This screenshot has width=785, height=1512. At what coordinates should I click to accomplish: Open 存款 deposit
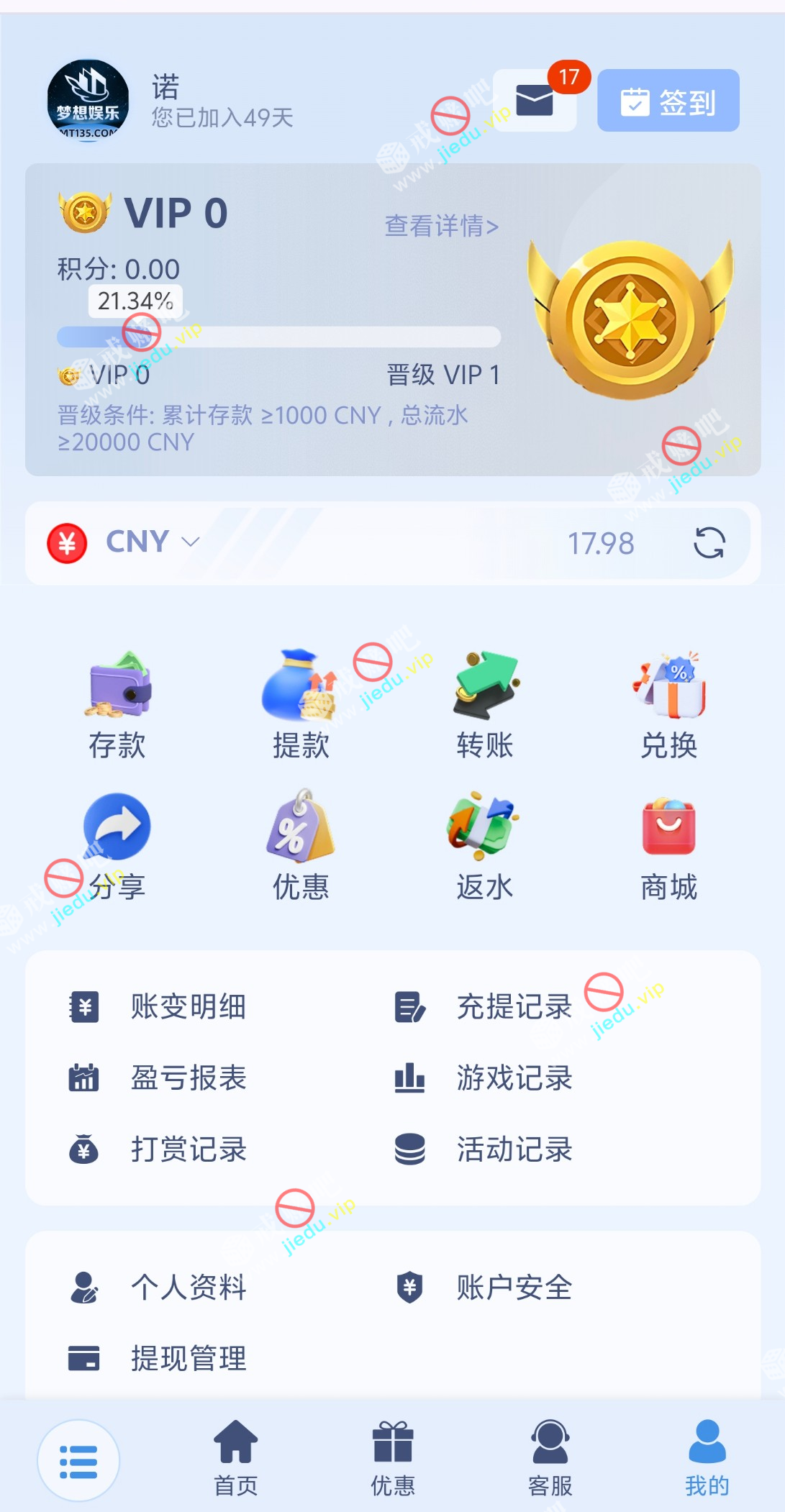117,705
